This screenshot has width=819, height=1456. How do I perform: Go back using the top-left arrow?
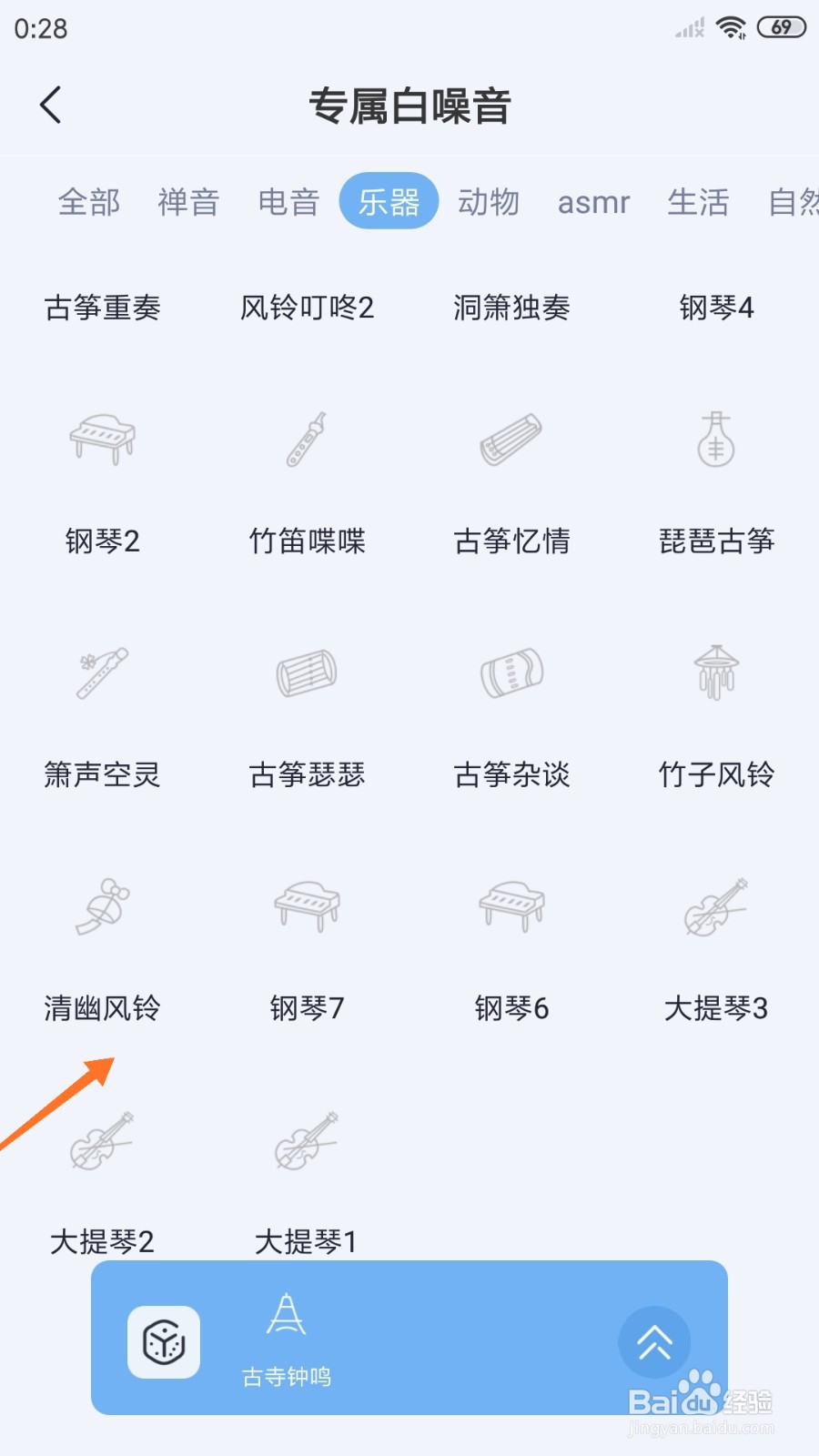[51, 105]
